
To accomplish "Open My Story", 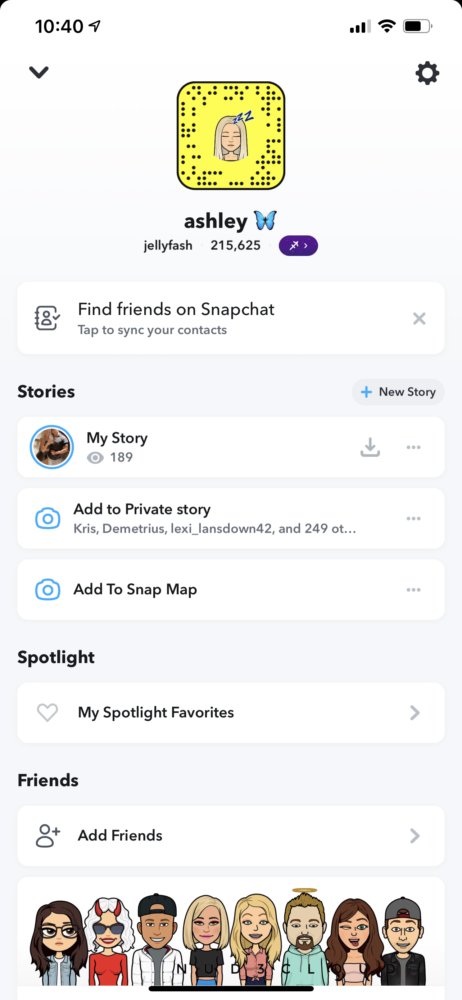I will tap(231, 447).
